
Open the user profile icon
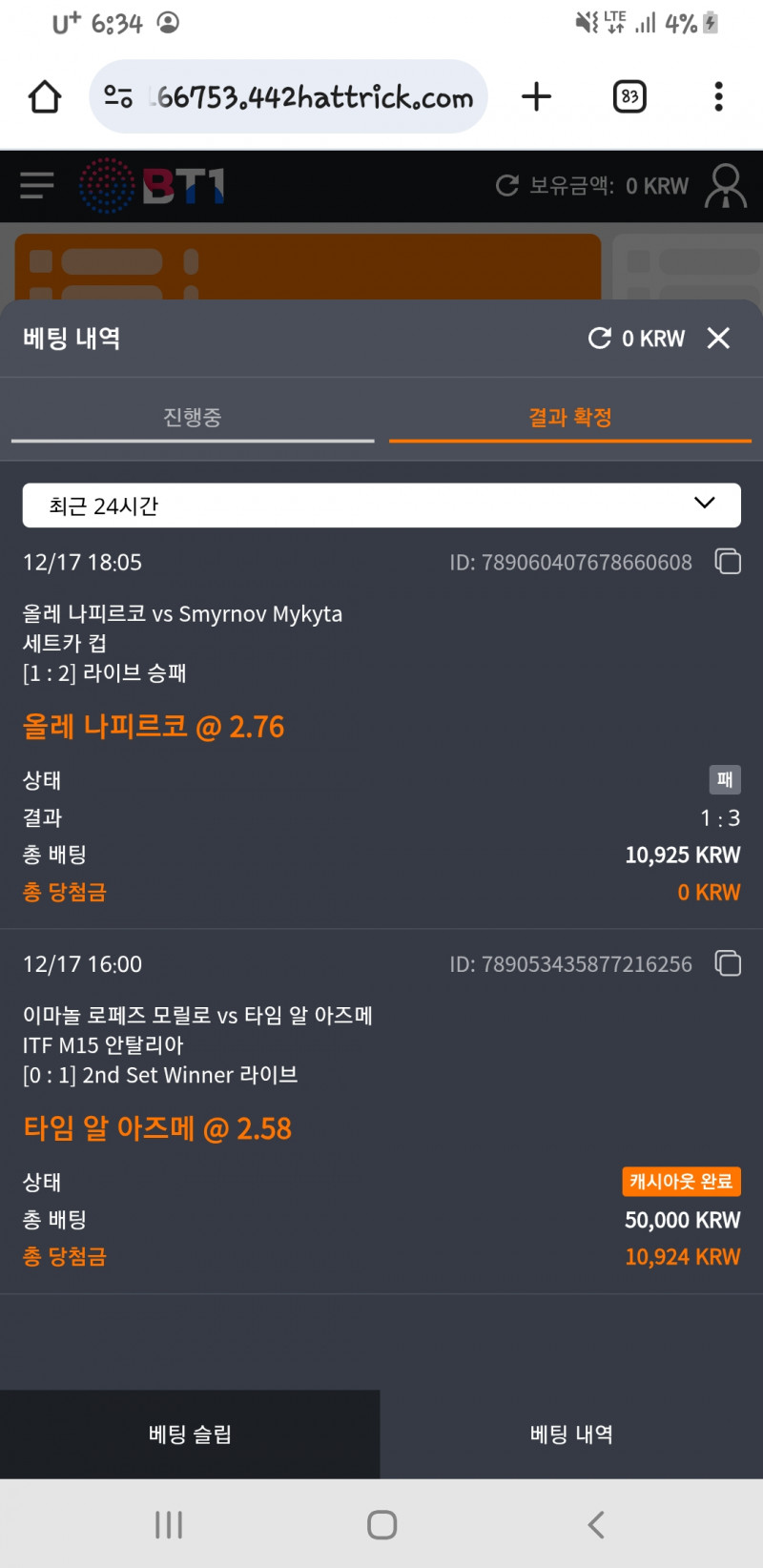click(726, 185)
